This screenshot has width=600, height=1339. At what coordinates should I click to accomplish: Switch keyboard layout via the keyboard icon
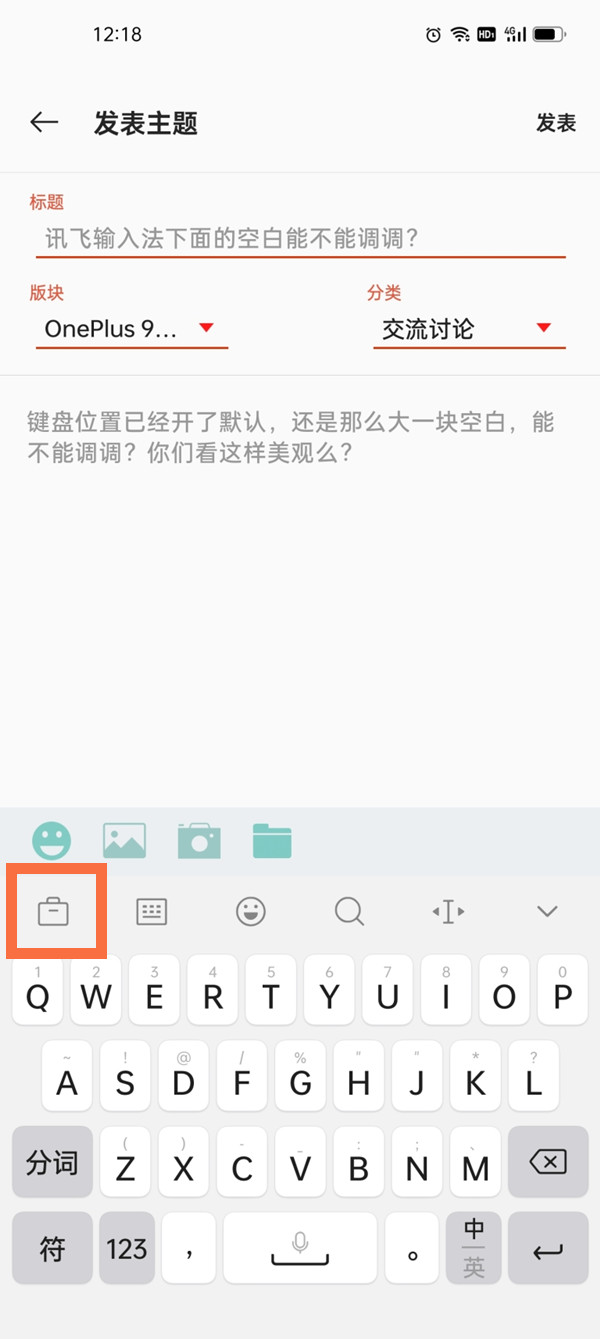point(151,911)
